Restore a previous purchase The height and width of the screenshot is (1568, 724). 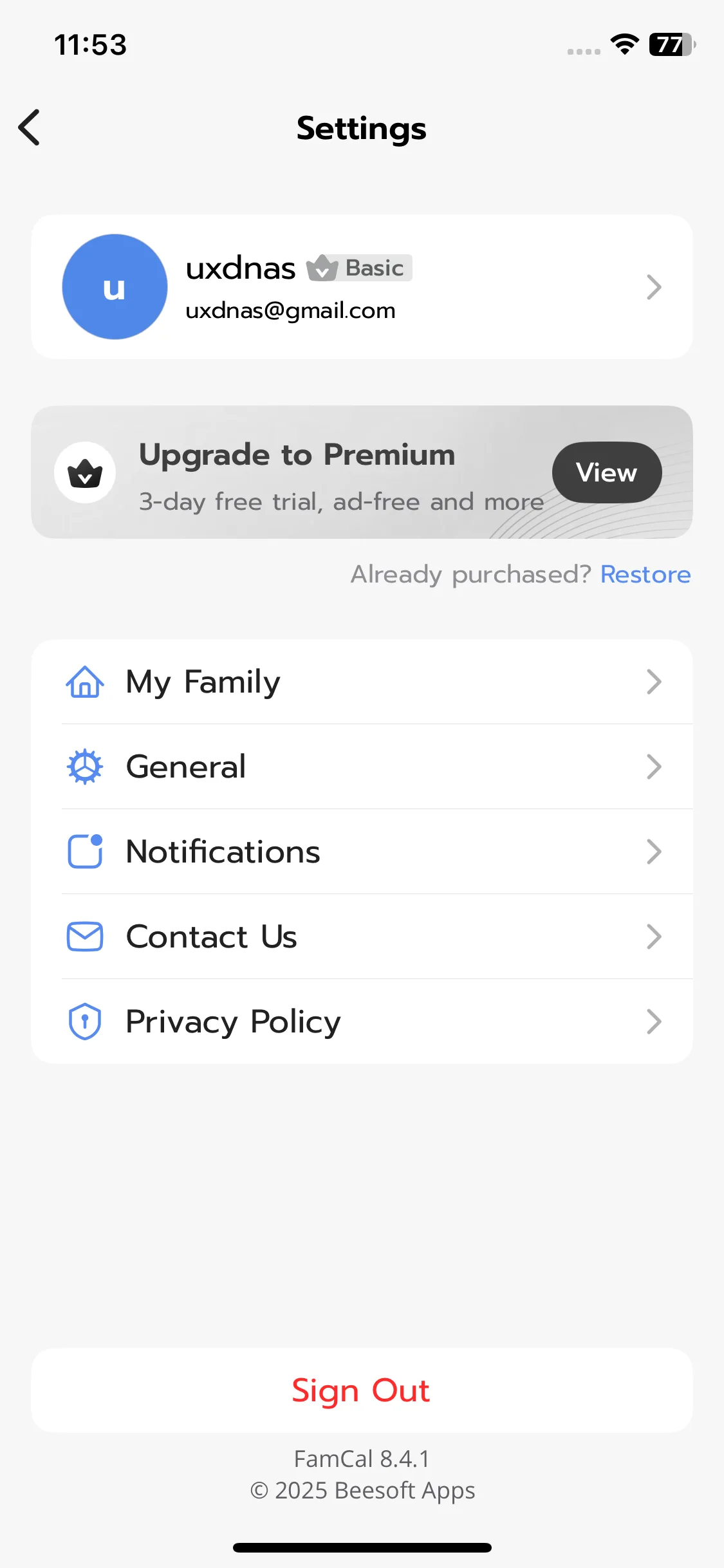click(x=645, y=574)
